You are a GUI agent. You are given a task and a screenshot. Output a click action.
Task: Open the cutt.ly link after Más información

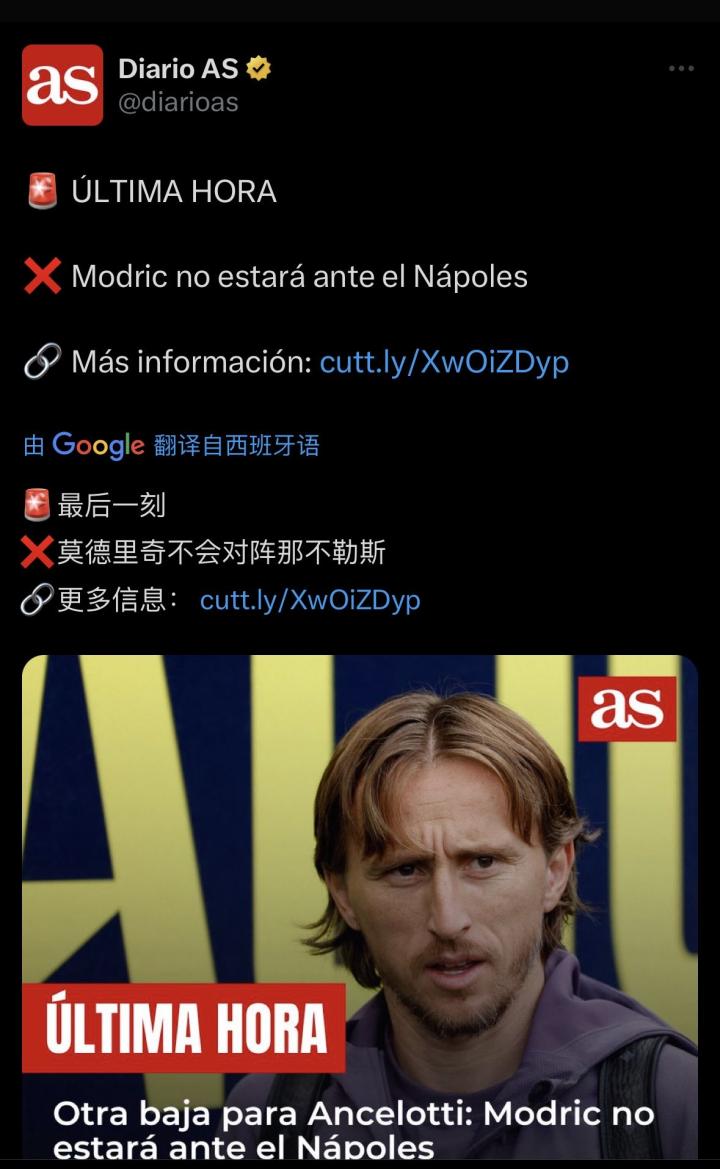pyautogui.click(x=444, y=361)
